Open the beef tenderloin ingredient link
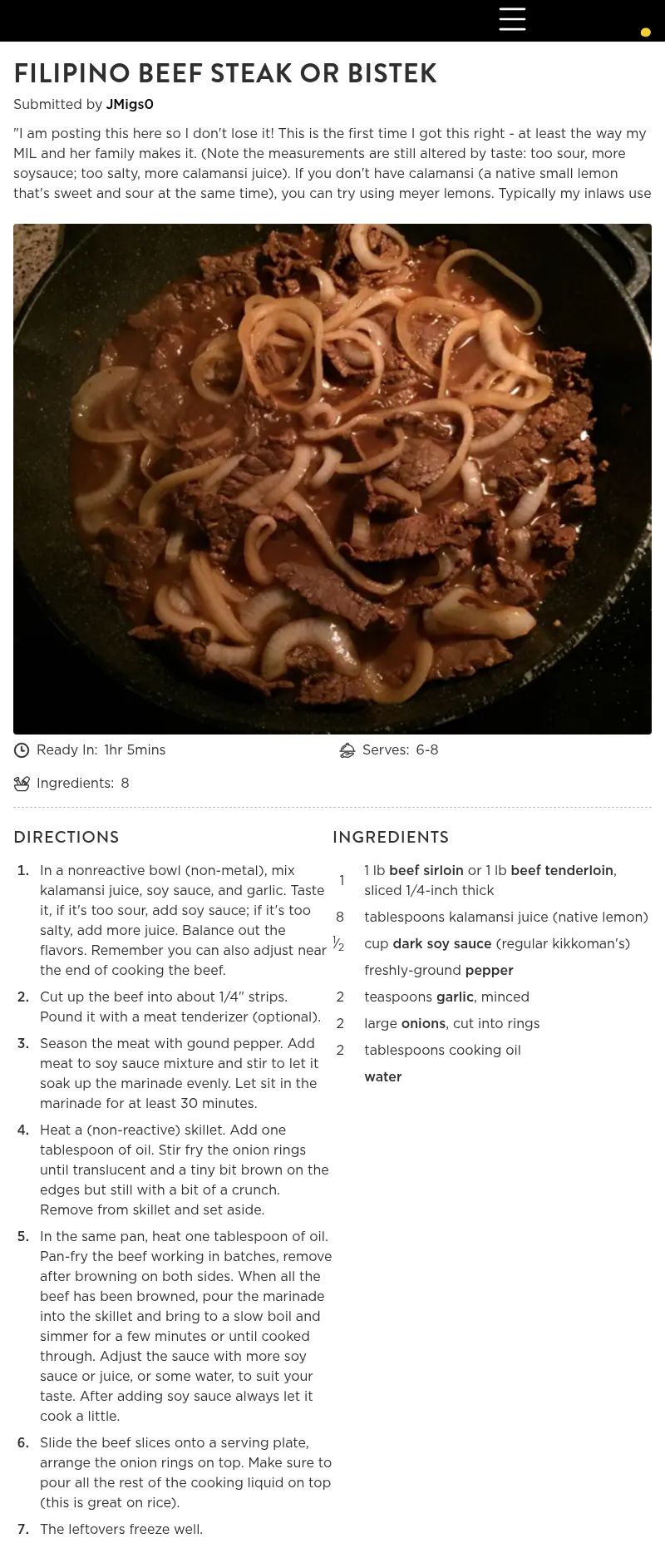This screenshot has width=665, height=1568. [561, 871]
